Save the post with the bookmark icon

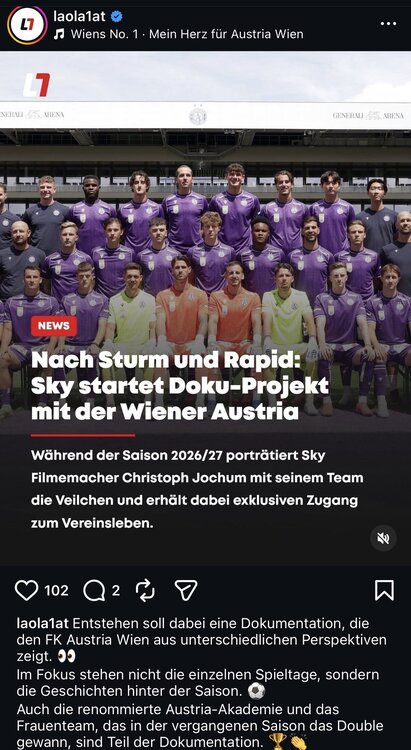(384, 590)
